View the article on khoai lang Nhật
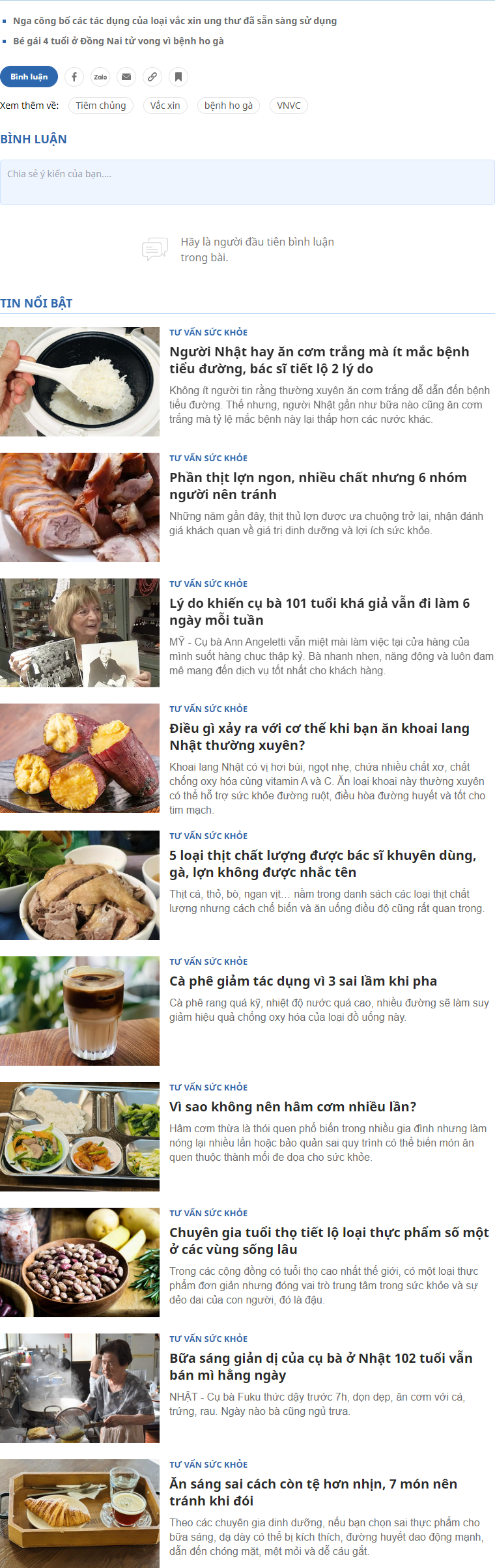The width and height of the screenshot is (495, 1568). tap(319, 737)
